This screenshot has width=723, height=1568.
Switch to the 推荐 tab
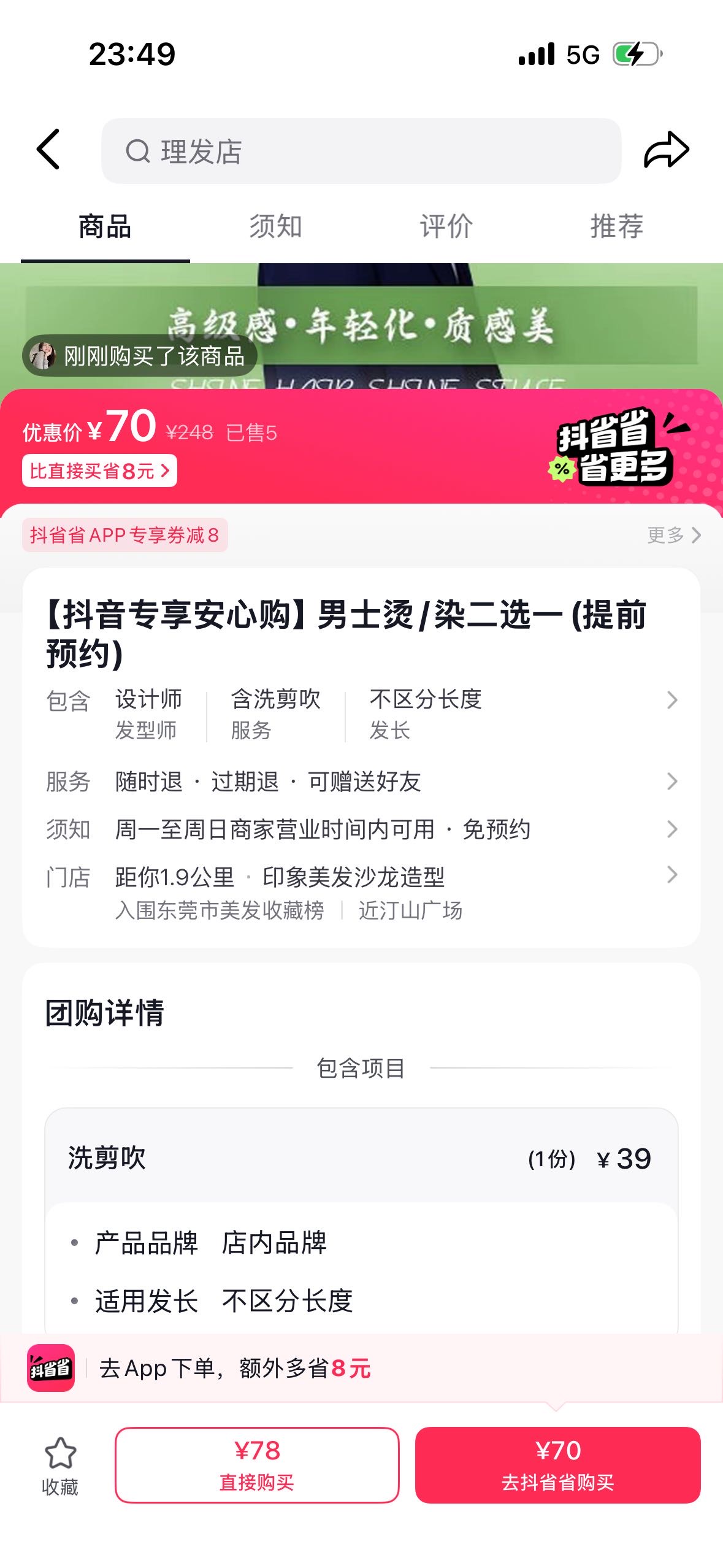click(x=616, y=226)
